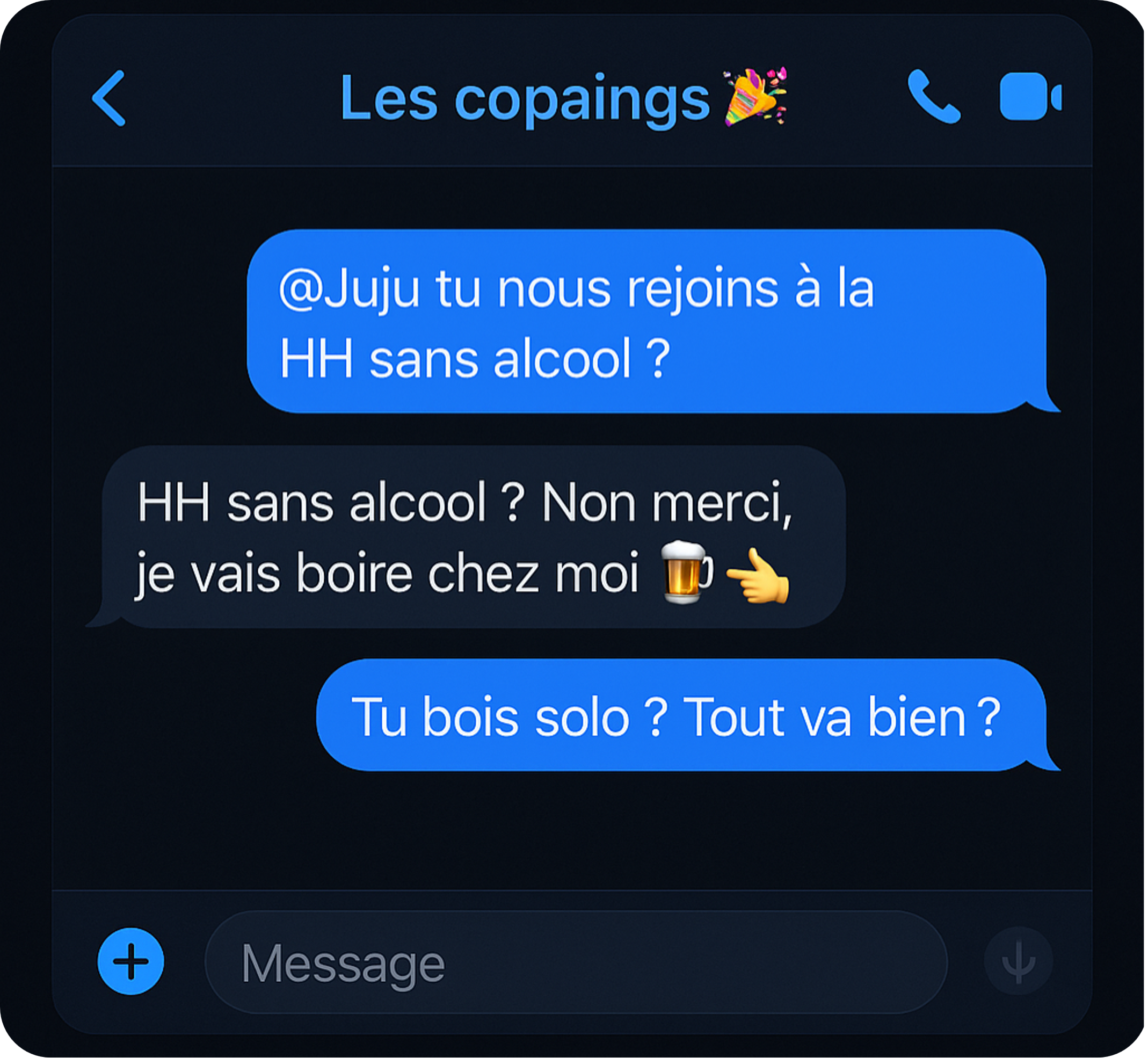Go back from Les copaings chat
Viewport: 1148px width, 1058px height.
click(x=109, y=98)
